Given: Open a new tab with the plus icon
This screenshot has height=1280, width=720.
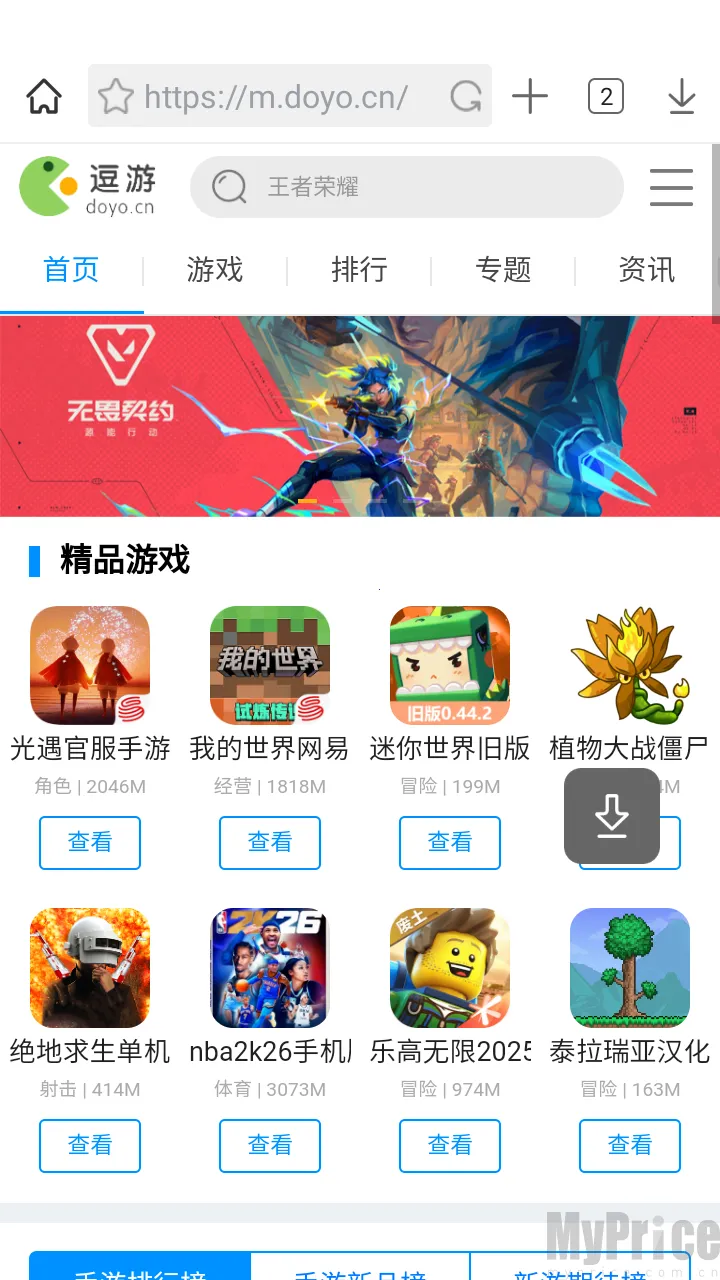Looking at the screenshot, I should tap(530, 96).
